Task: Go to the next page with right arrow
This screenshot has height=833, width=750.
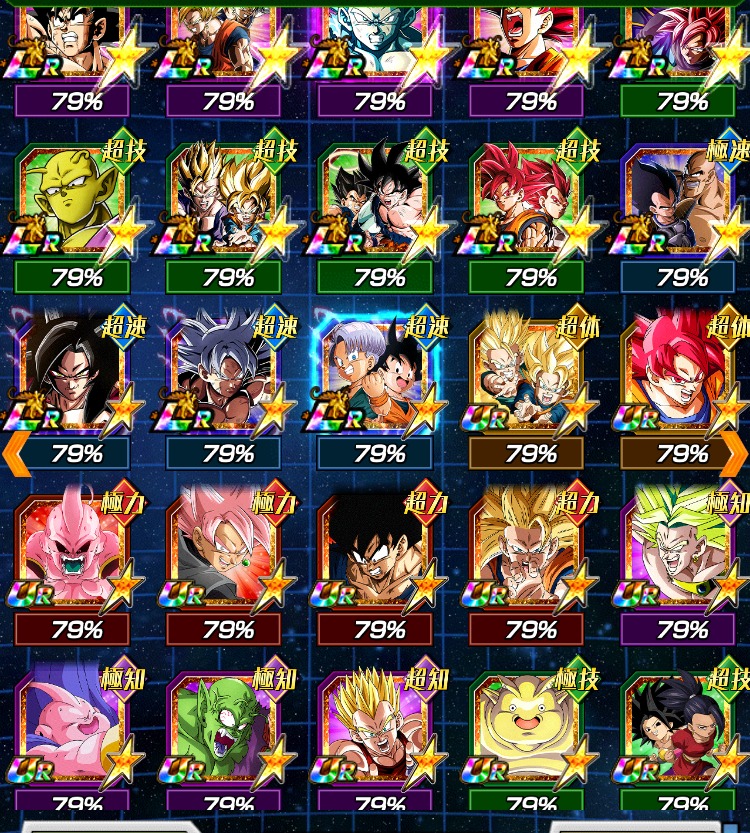Action: 735,454
